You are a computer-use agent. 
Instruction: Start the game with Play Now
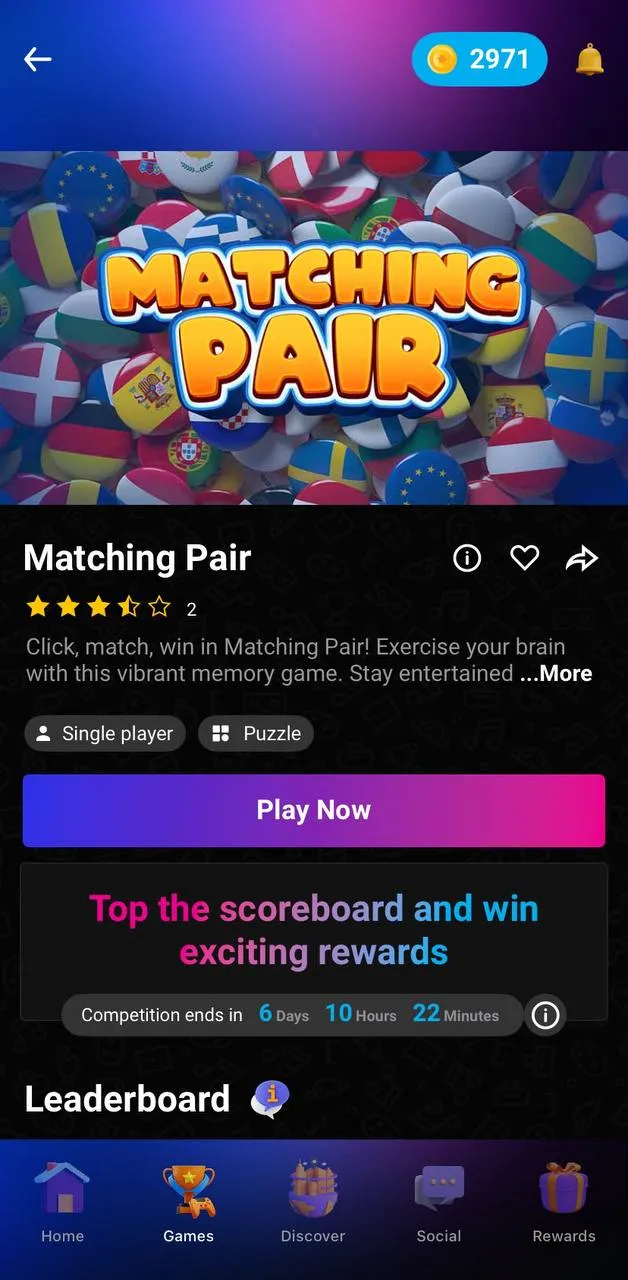coord(314,811)
